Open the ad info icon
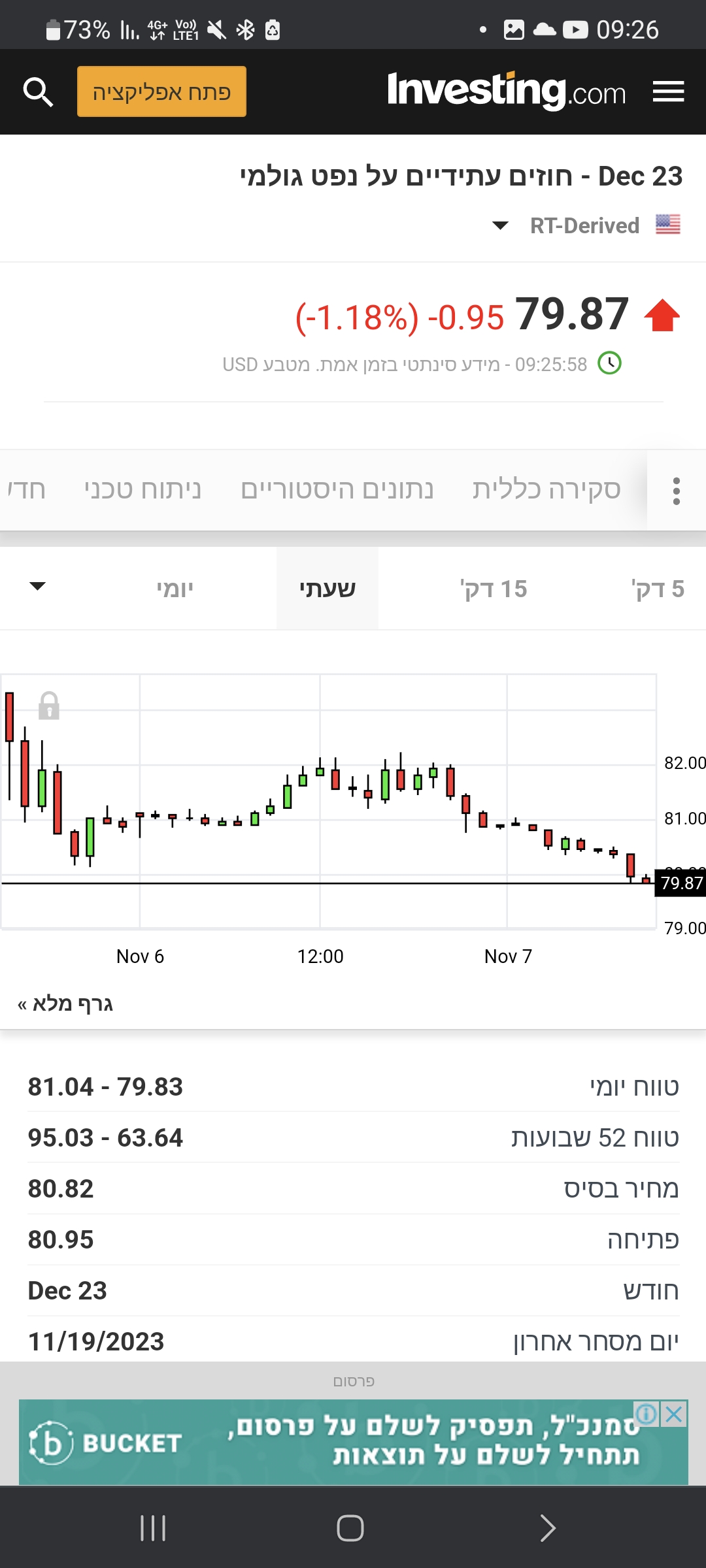This screenshot has width=706, height=1568. [646, 1414]
